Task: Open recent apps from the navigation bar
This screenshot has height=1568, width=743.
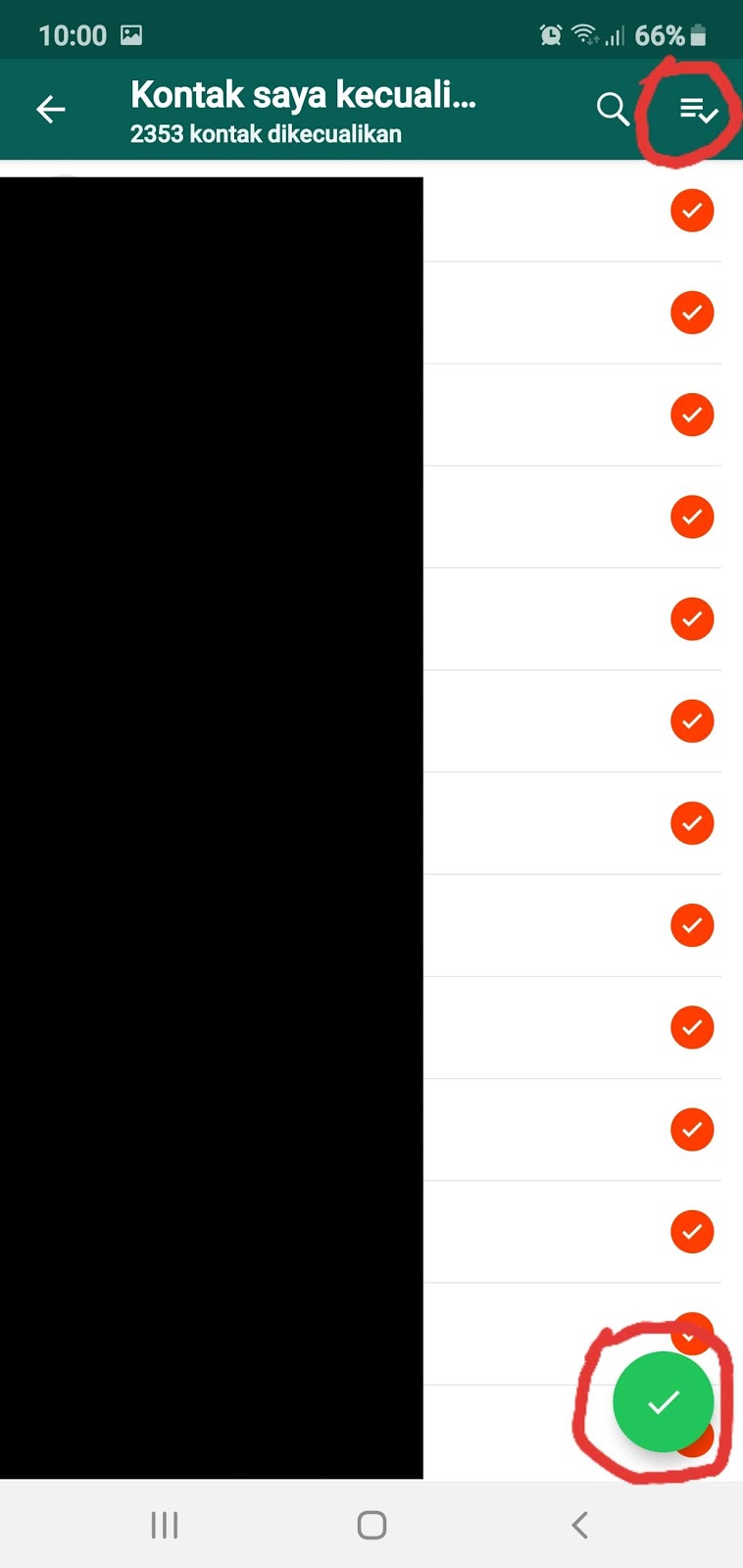Action: [x=165, y=1525]
